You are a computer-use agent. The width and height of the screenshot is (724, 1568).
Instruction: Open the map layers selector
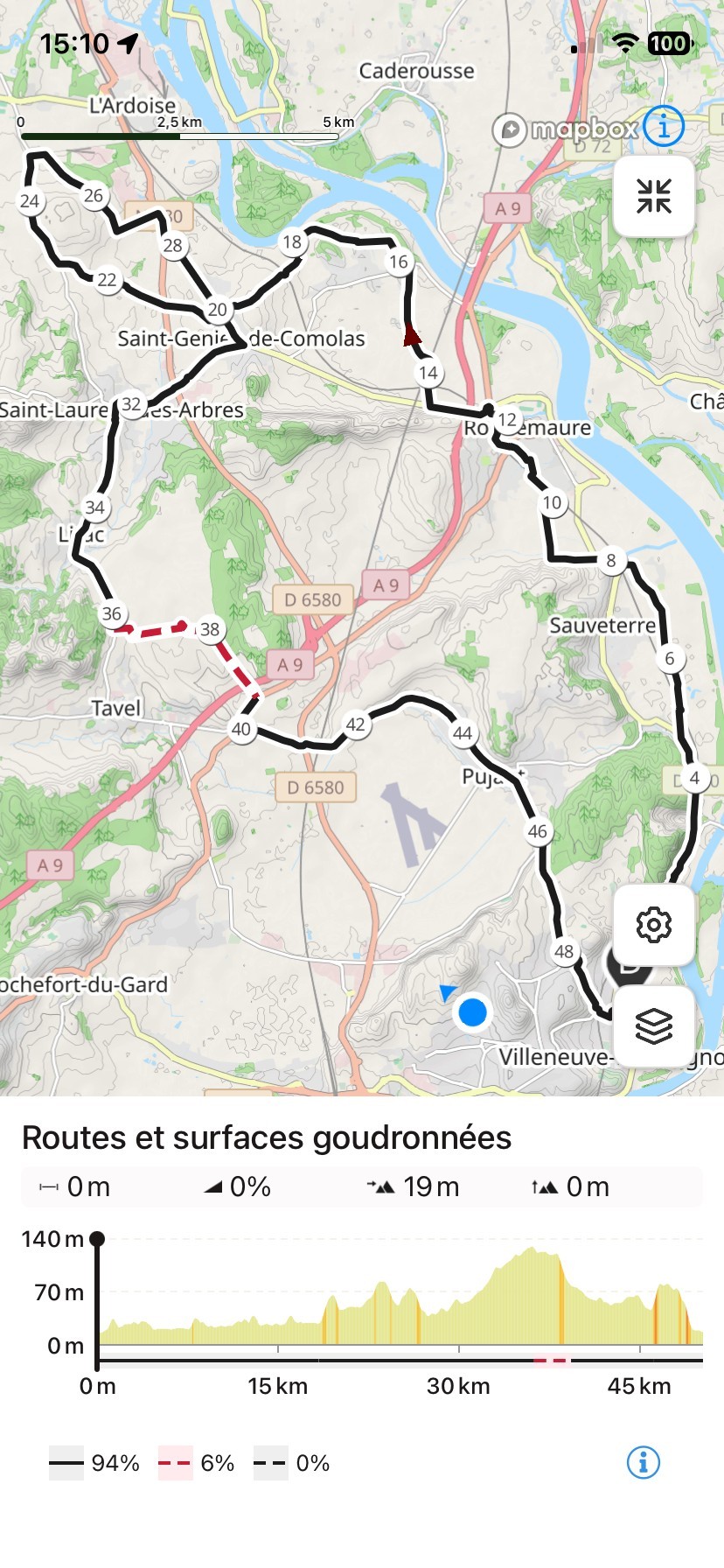click(654, 1026)
